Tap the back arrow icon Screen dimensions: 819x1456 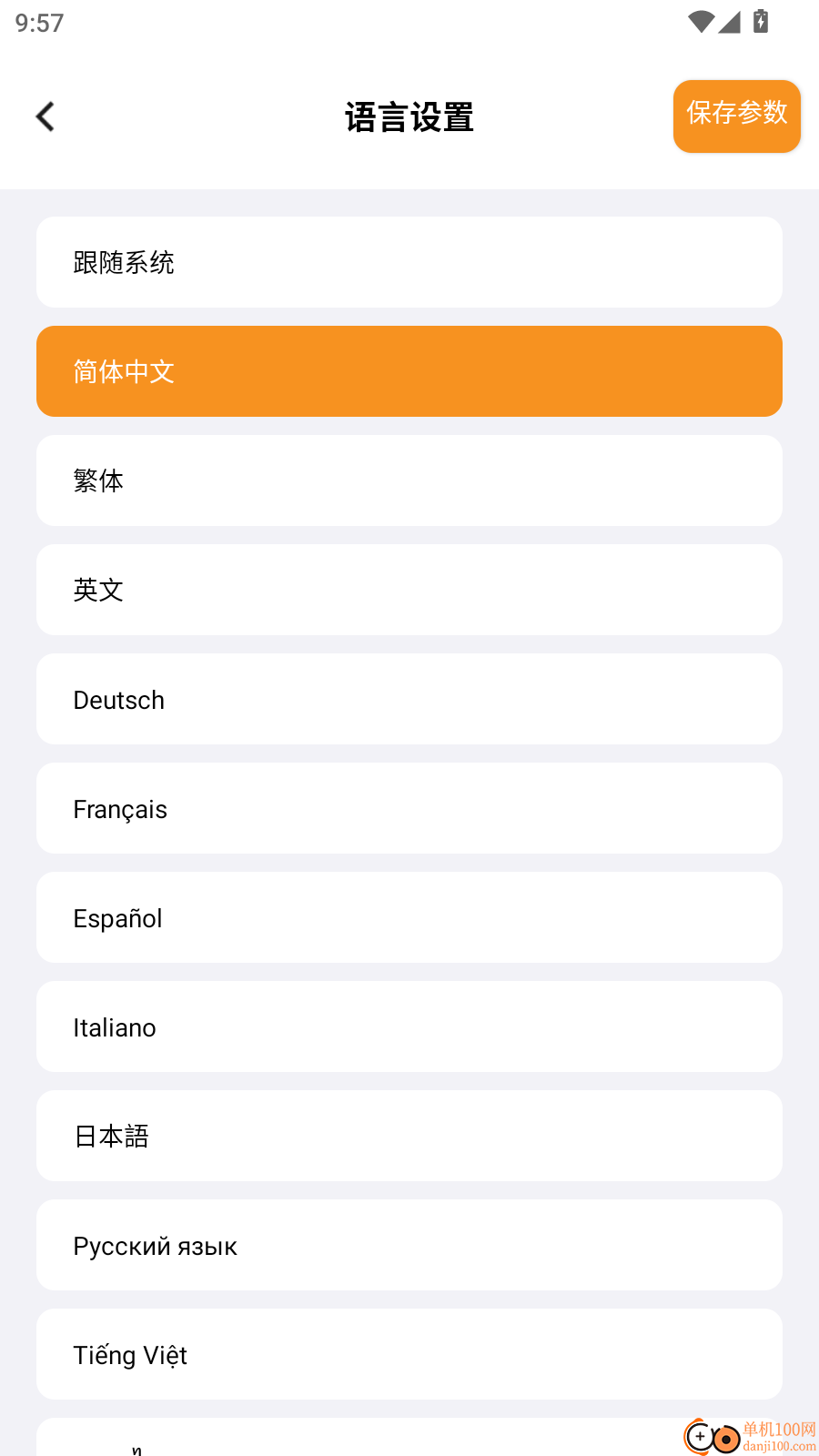(45, 116)
